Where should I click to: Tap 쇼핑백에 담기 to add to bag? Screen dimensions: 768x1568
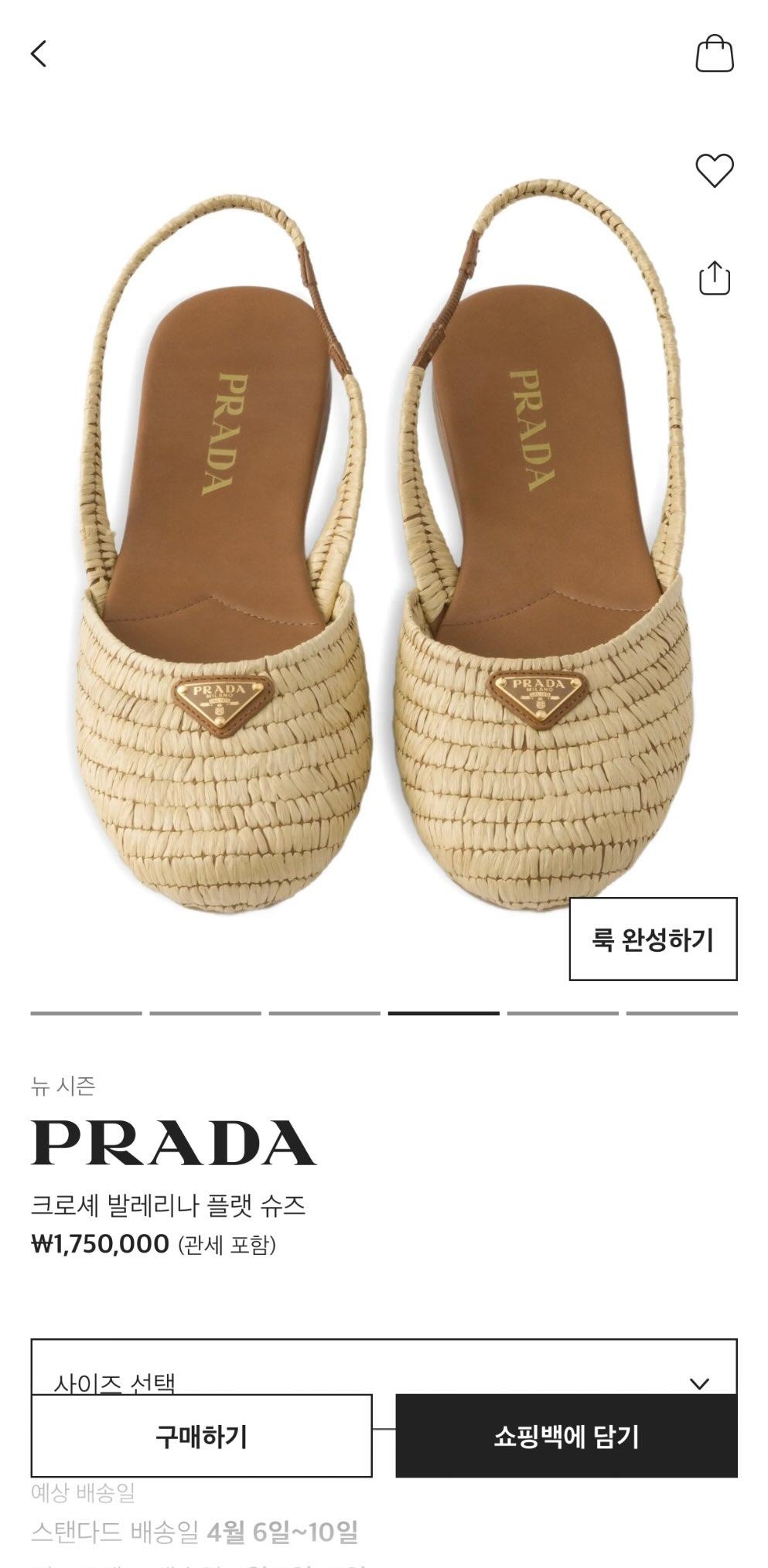point(566,1436)
